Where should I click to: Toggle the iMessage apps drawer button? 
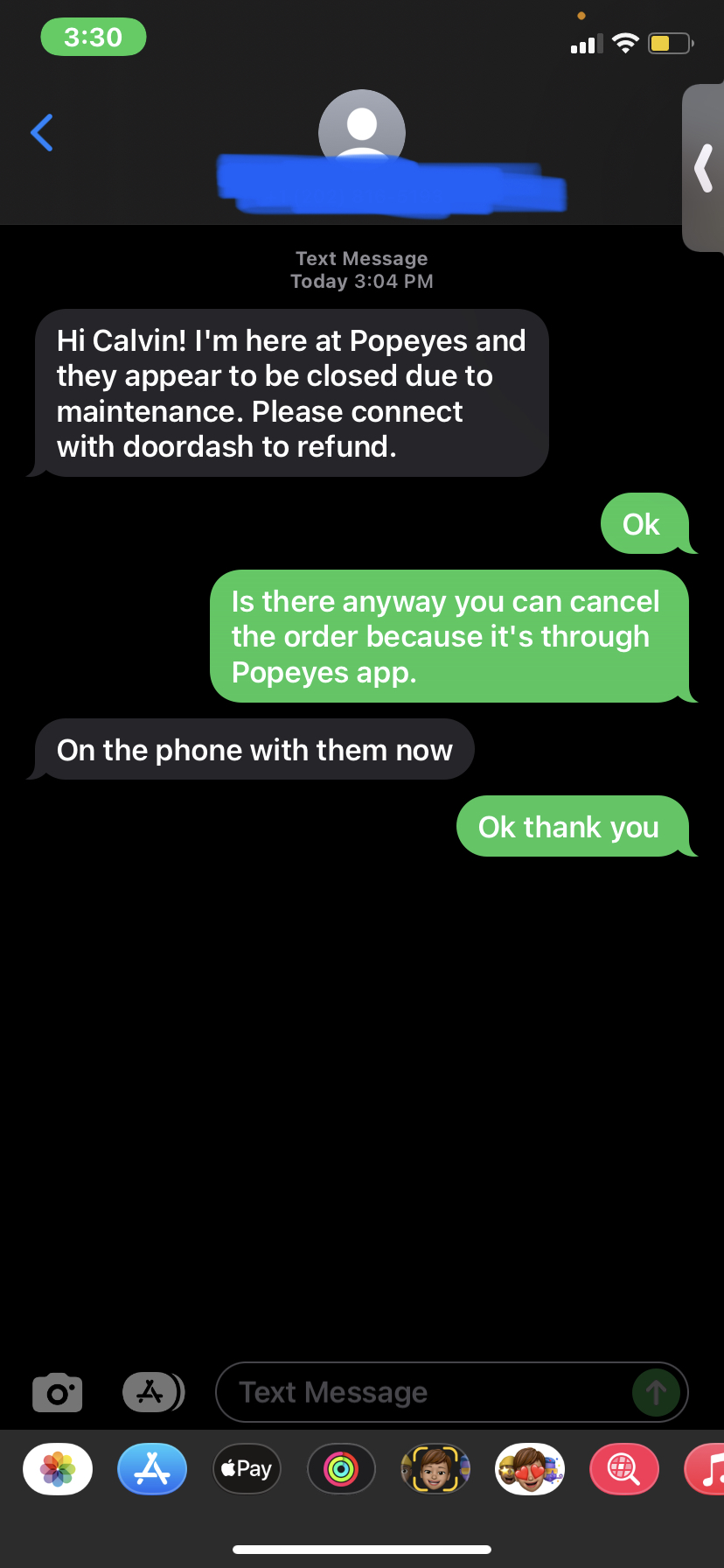click(x=152, y=1392)
